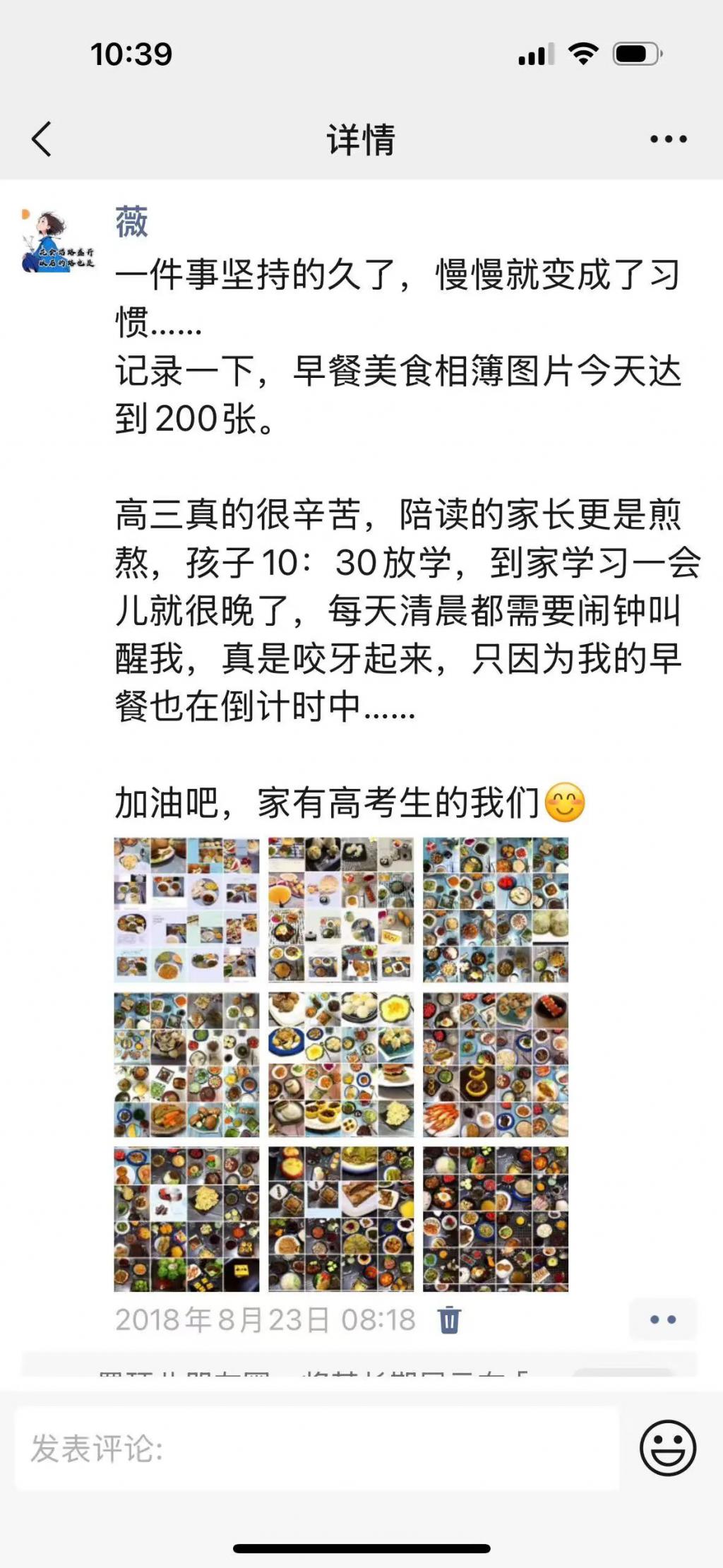Go back from the 详情 page
Image resolution: width=723 pixels, height=1568 pixels.
coord(42,138)
